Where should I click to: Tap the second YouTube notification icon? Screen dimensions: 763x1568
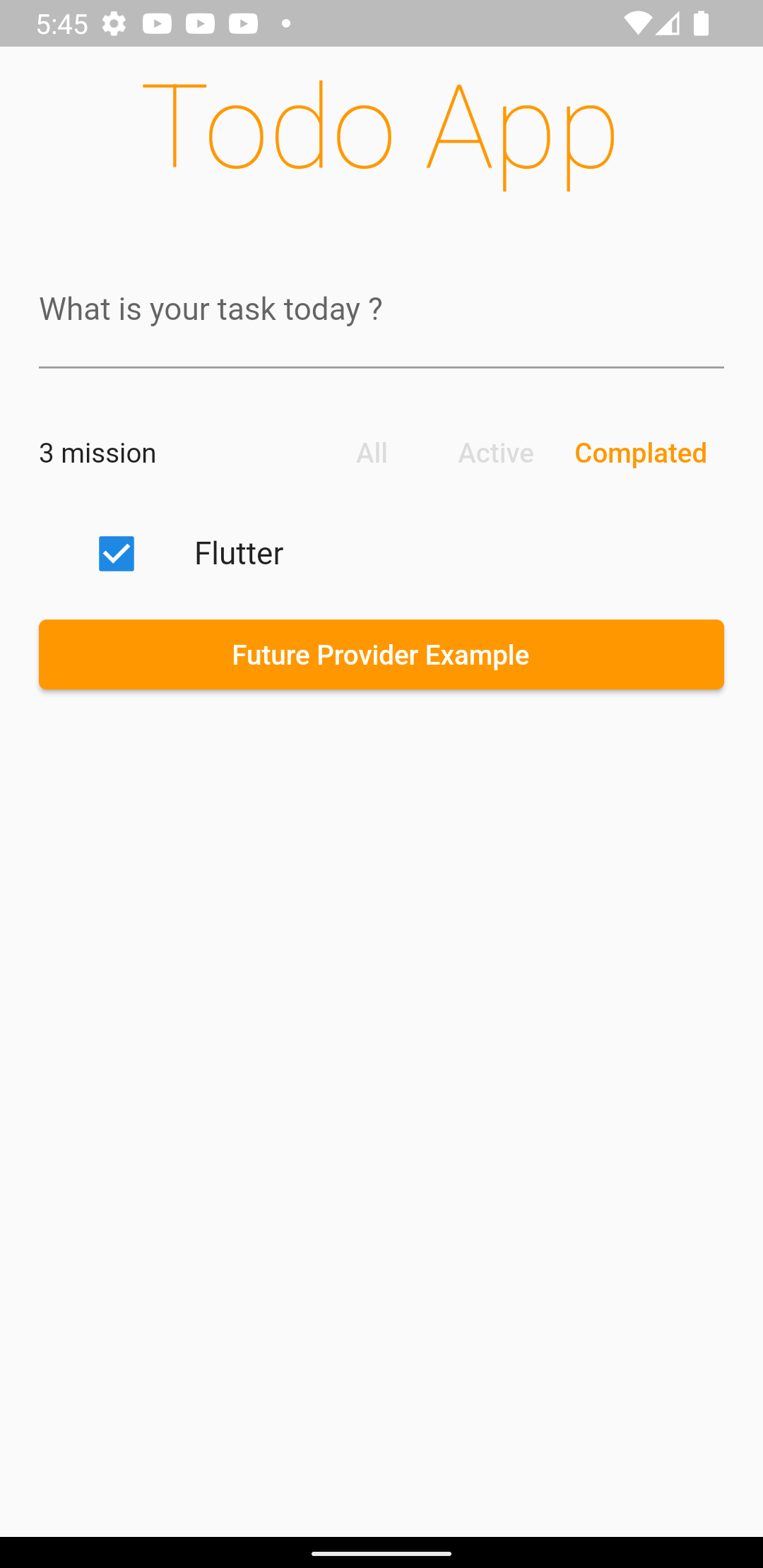tap(201, 23)
